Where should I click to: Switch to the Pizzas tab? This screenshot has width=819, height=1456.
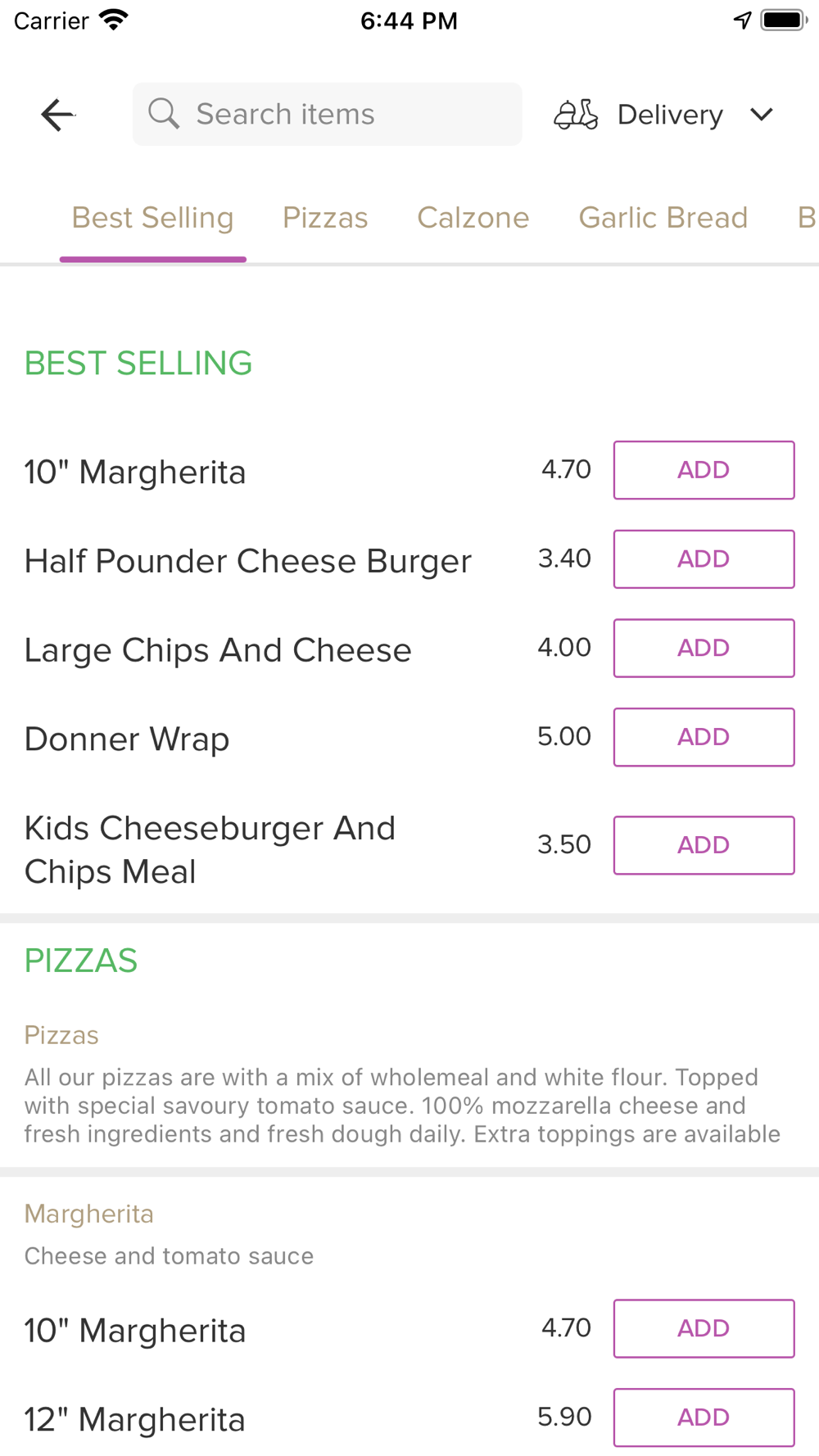325,218
